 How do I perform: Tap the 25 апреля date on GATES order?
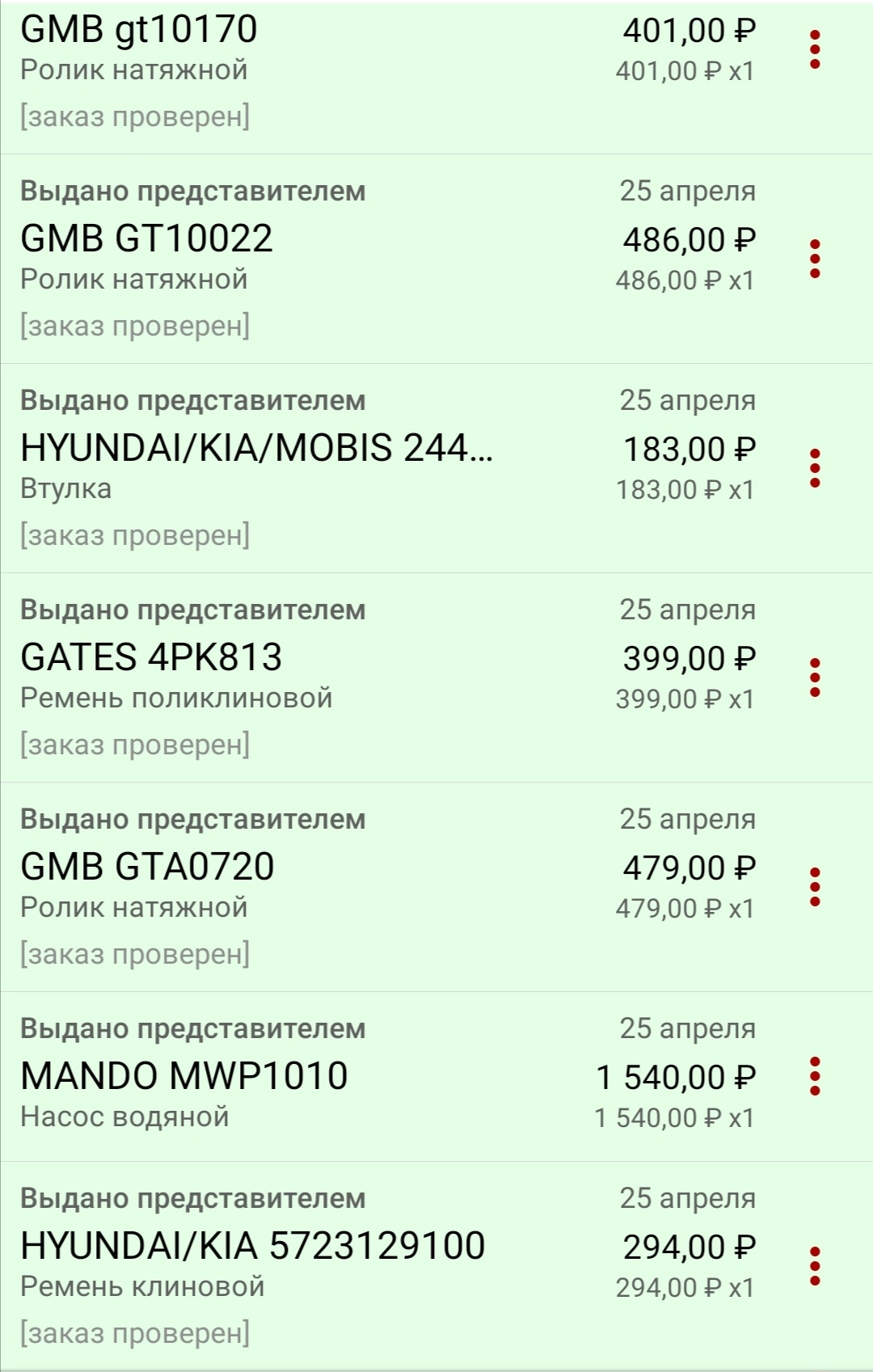688,610
